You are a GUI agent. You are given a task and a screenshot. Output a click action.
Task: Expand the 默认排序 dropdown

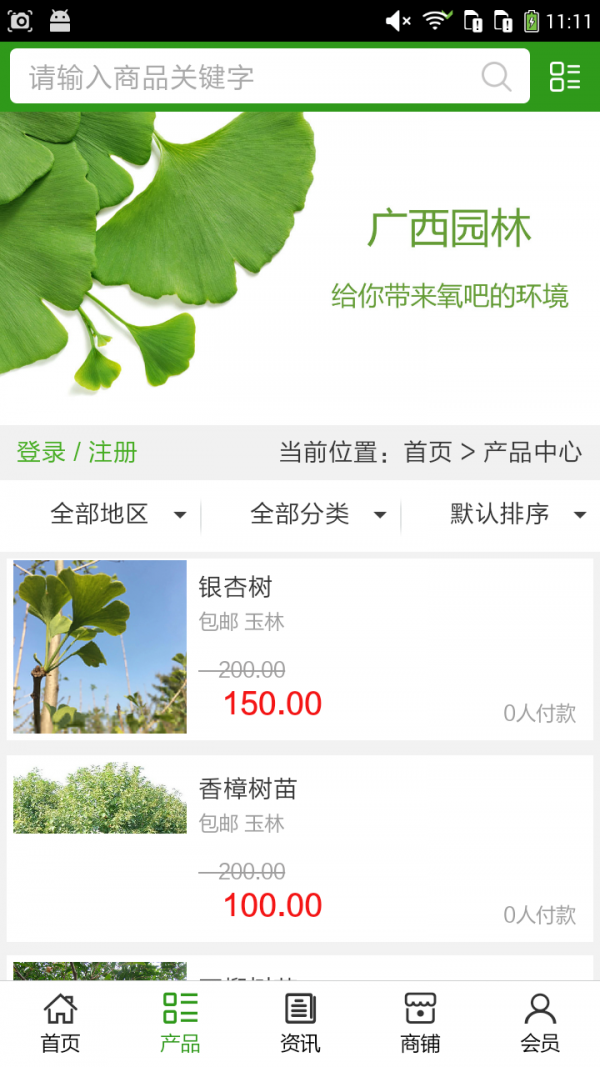click(517, 514)
